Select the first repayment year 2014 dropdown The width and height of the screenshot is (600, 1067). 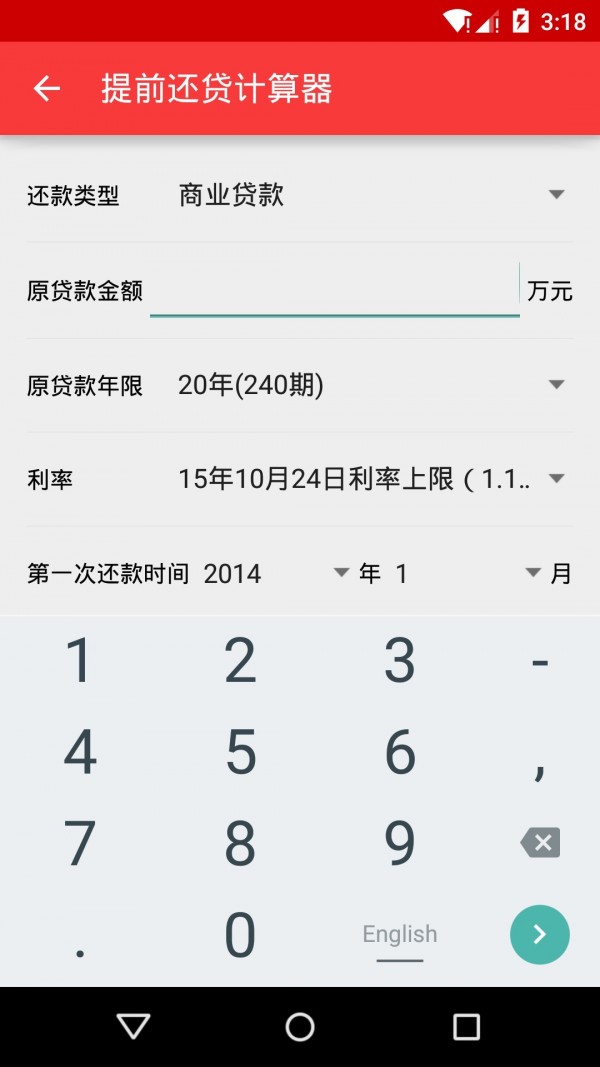275,574
